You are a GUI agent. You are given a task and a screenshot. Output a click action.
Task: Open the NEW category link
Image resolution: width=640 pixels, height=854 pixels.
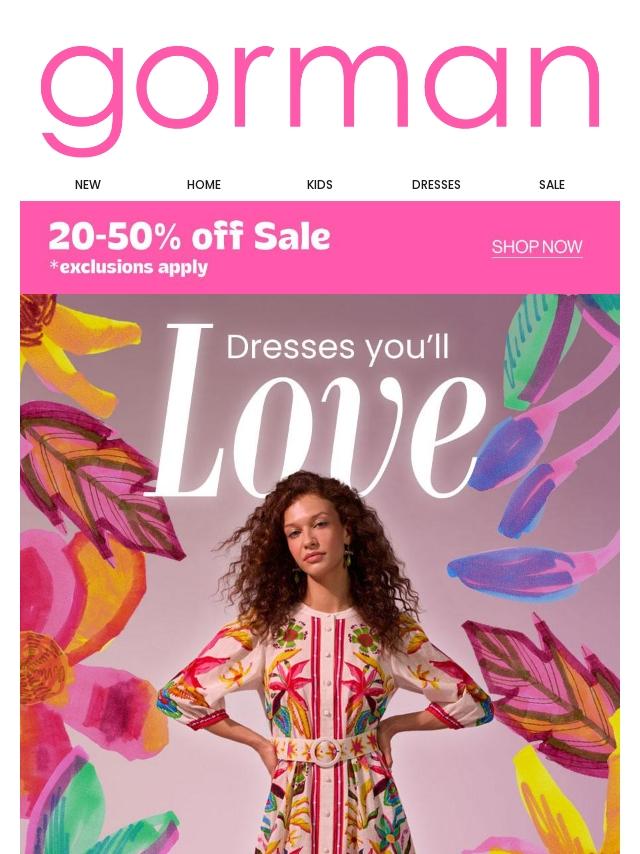pyautogui.click(x=88, y=185)
